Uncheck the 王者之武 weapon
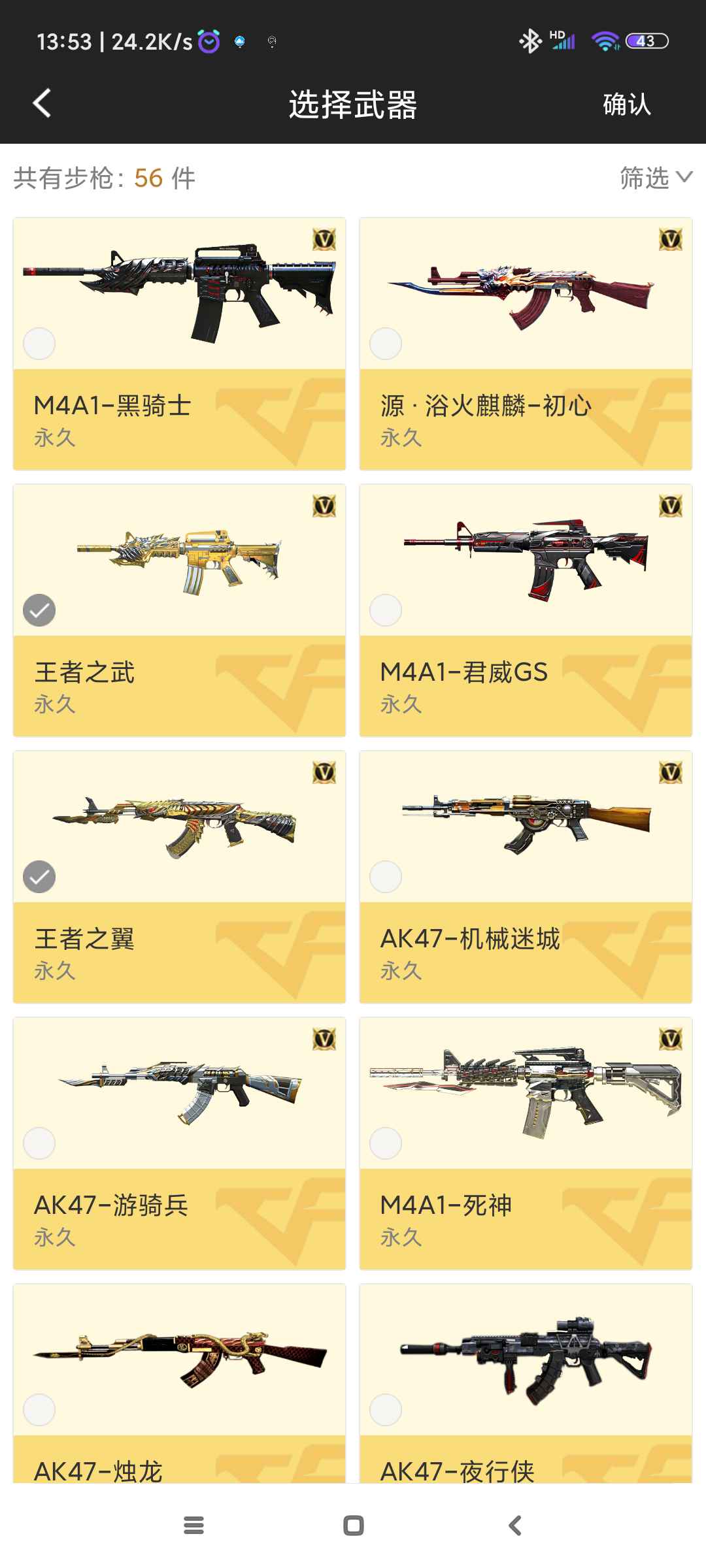The width and height of the screenshot is (706, 1568). (39, 610)
